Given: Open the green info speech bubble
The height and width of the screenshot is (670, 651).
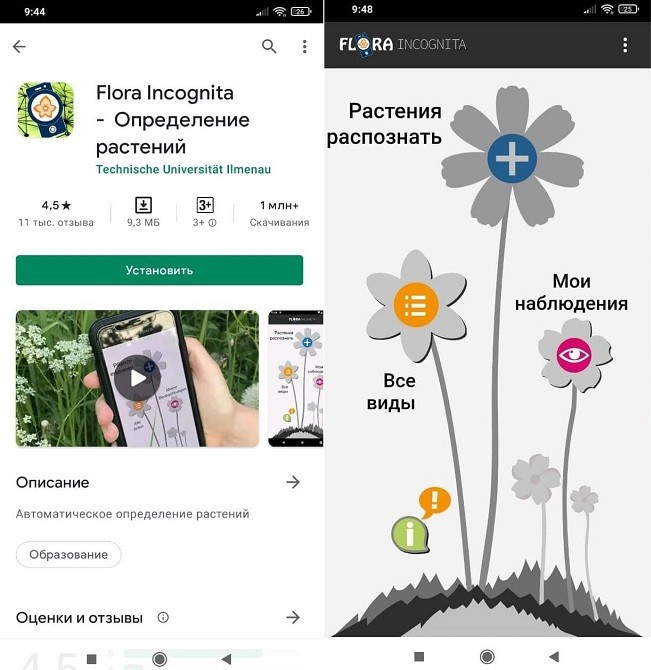Looking at the screenshot, I should pos(410,534).
